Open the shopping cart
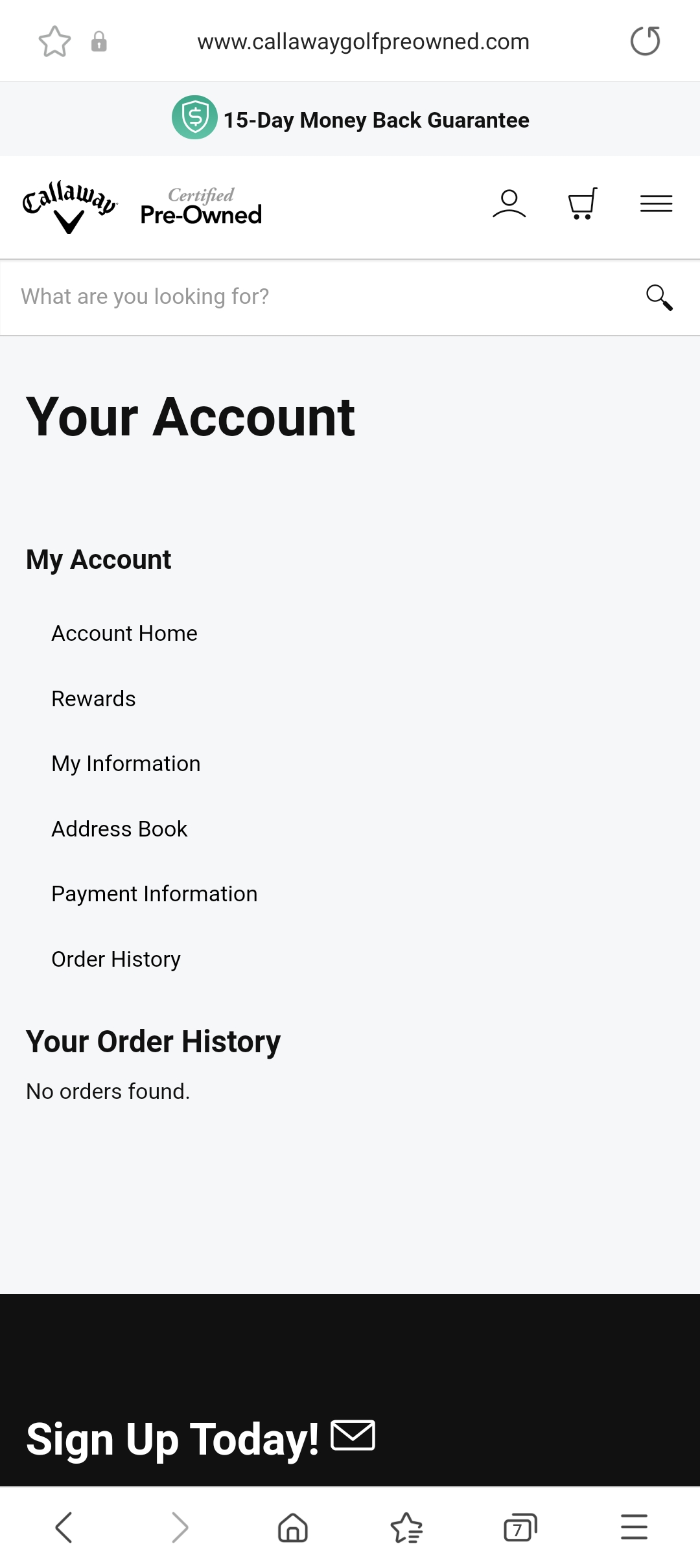 [582, 205]
